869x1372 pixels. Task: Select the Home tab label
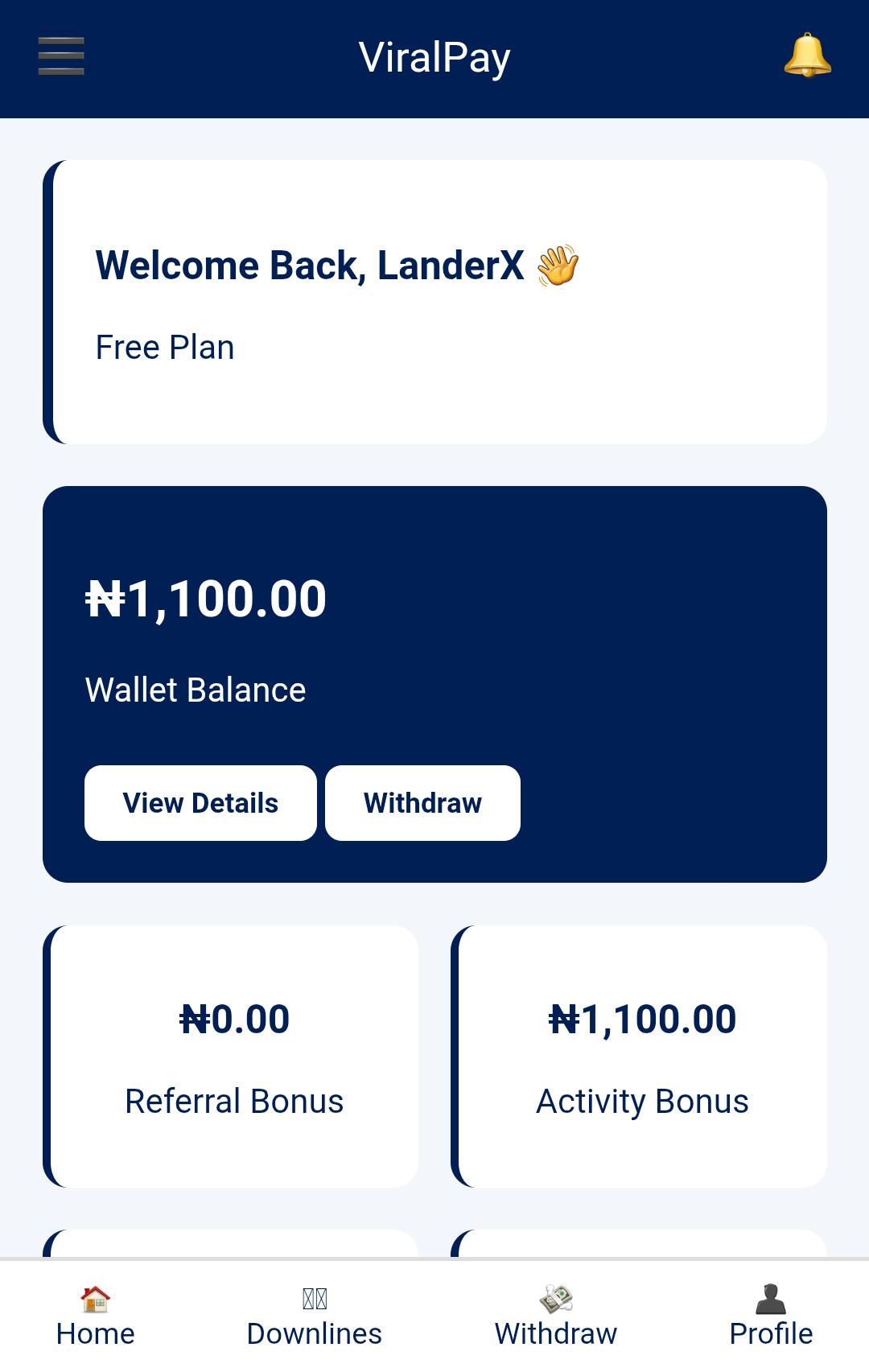(x=93, y=1333)
